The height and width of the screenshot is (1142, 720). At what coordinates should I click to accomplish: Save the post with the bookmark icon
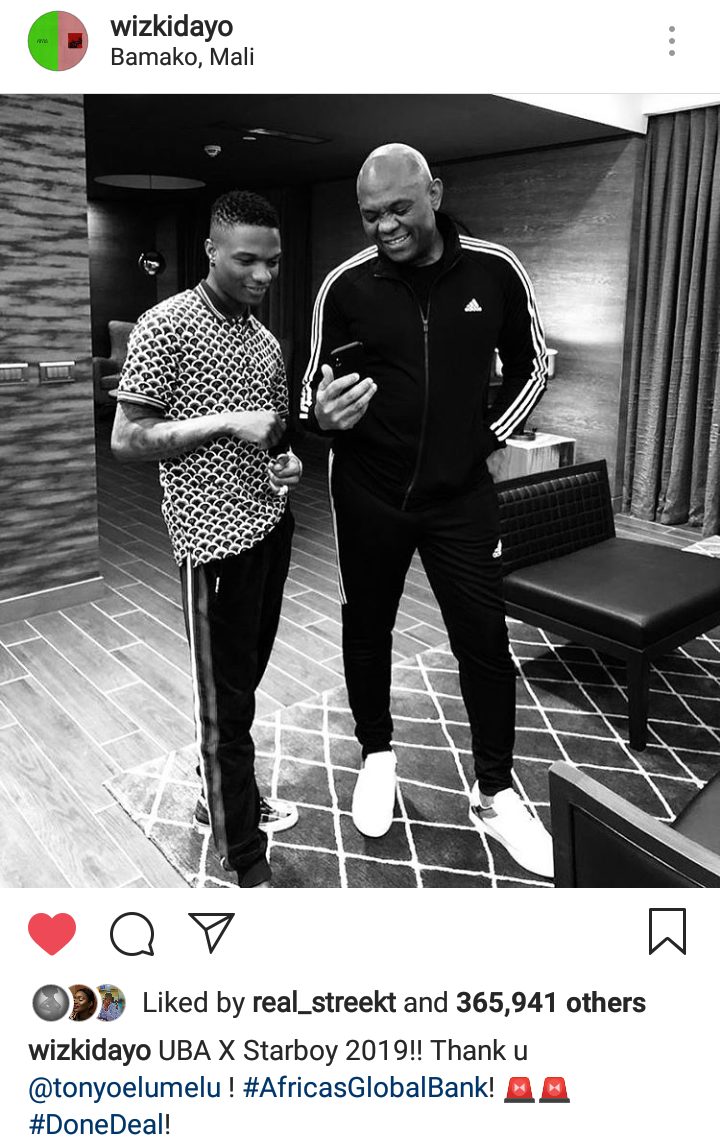point(667,932)
